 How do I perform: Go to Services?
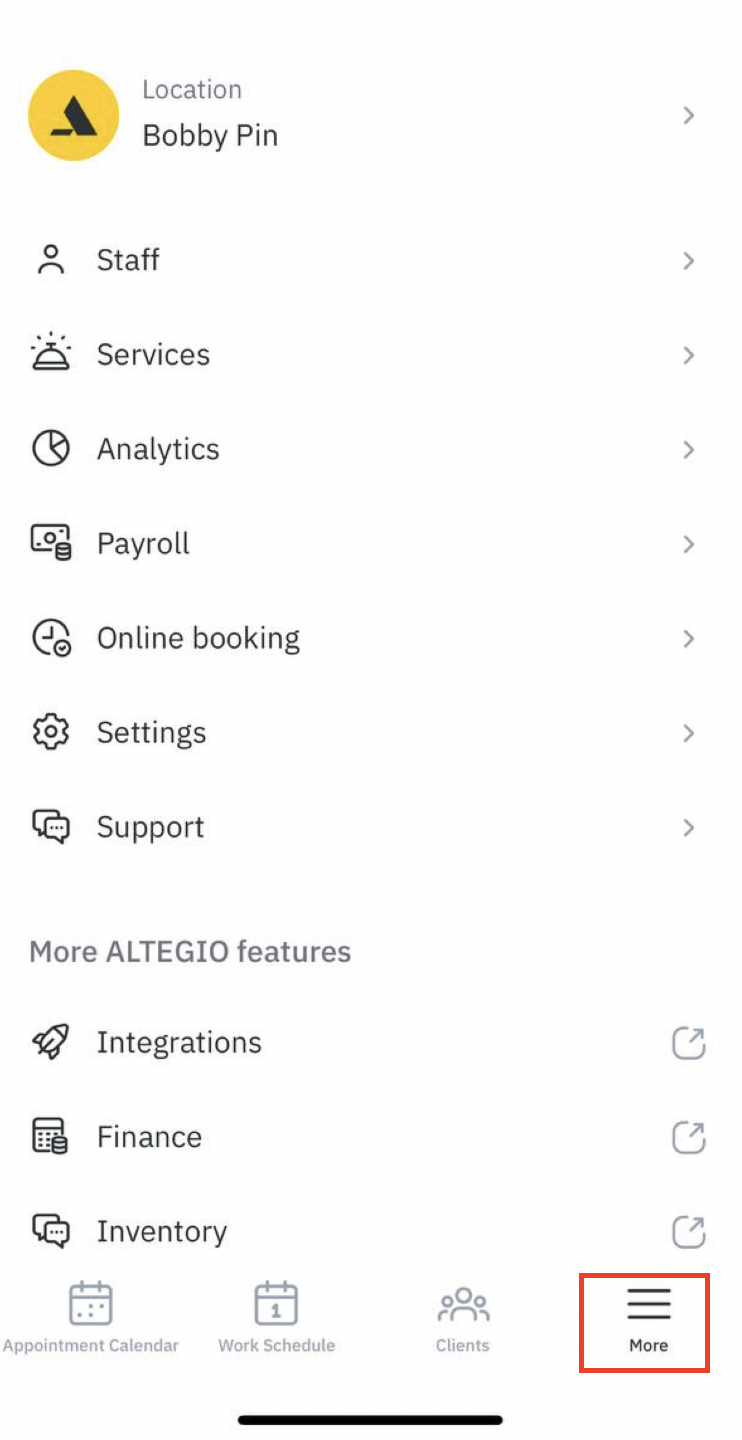371,355
